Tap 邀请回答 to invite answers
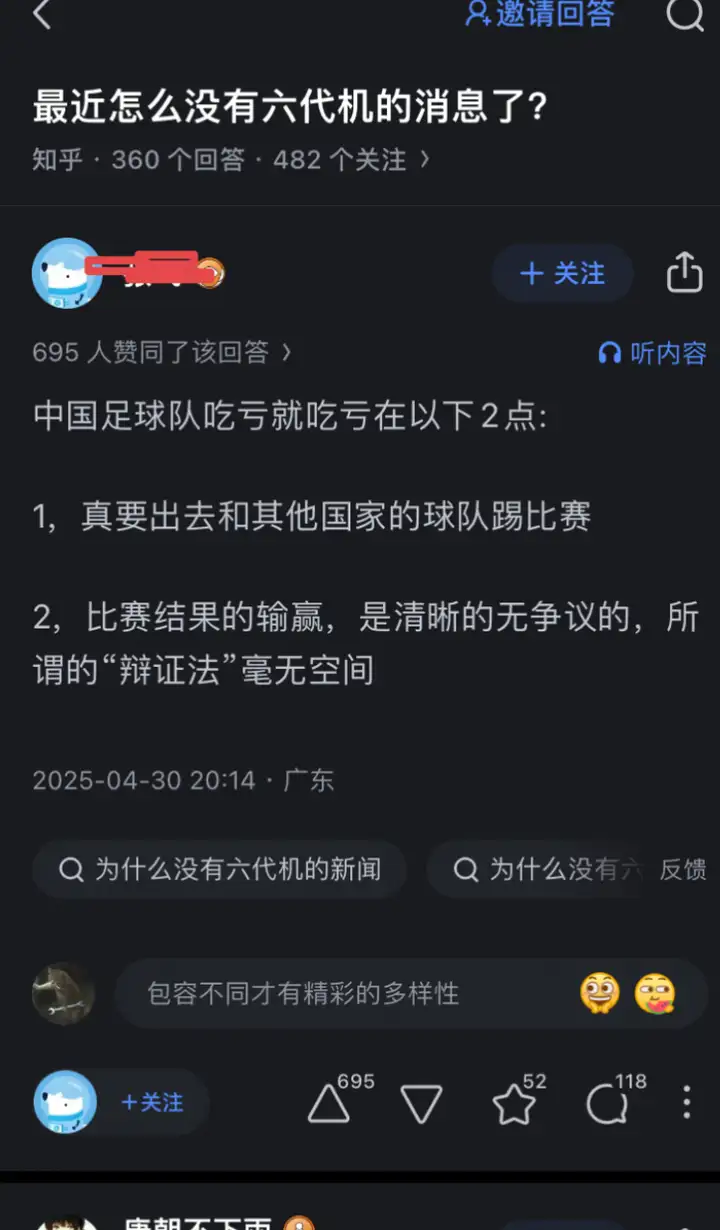Viewport: 720px width, 1230px height. (x=539, y=14)
